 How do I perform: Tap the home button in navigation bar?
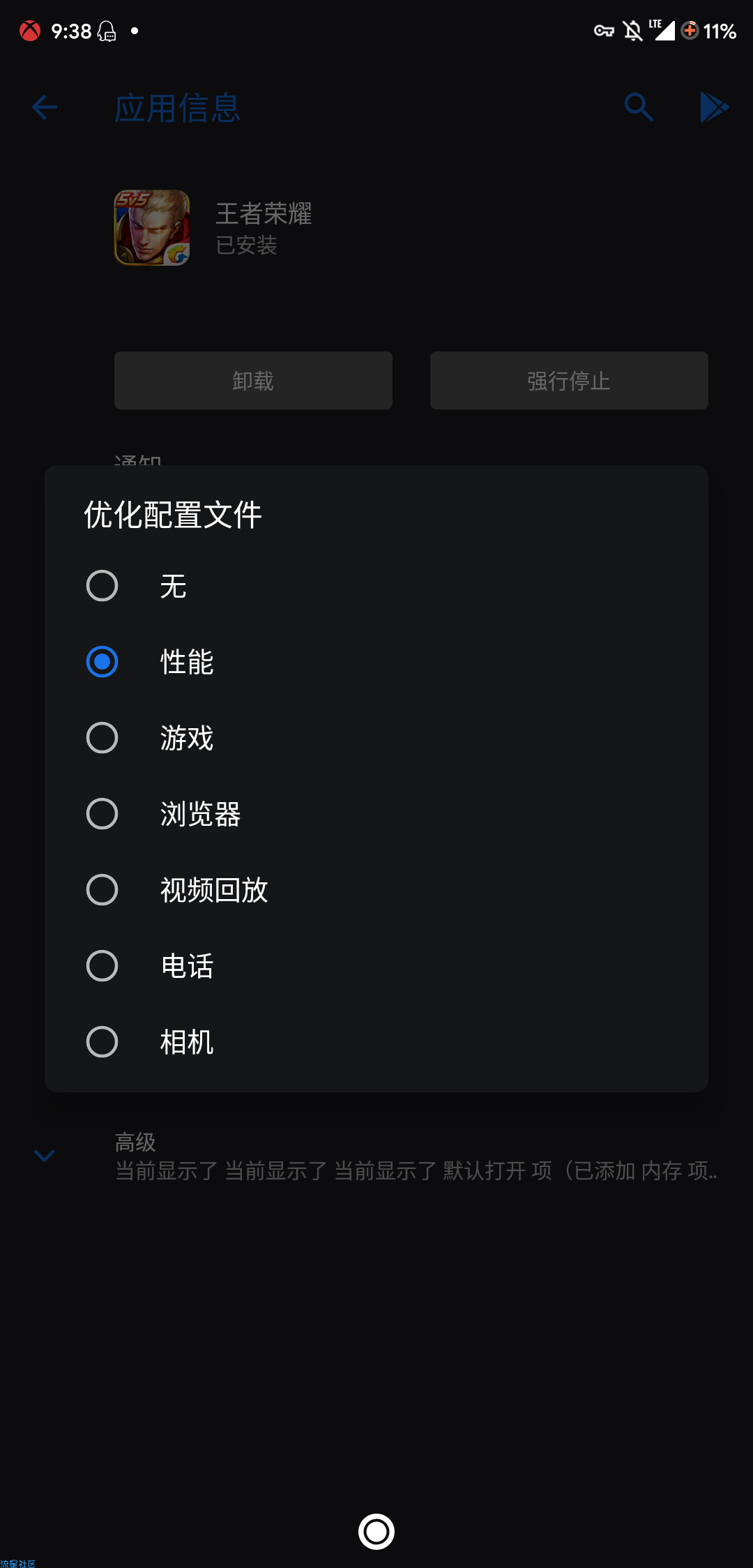pos(376,1532)
